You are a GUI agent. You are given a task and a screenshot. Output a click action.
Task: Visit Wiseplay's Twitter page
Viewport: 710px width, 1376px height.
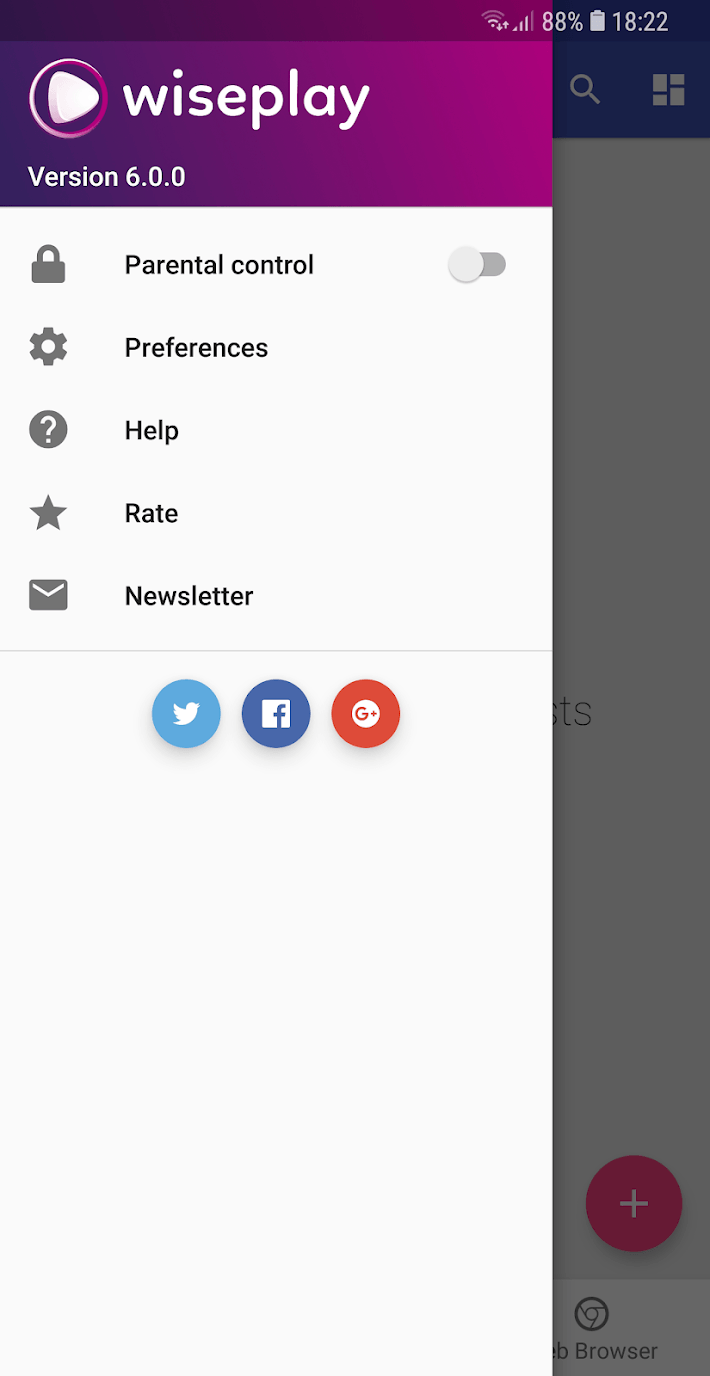click(186, 714)
